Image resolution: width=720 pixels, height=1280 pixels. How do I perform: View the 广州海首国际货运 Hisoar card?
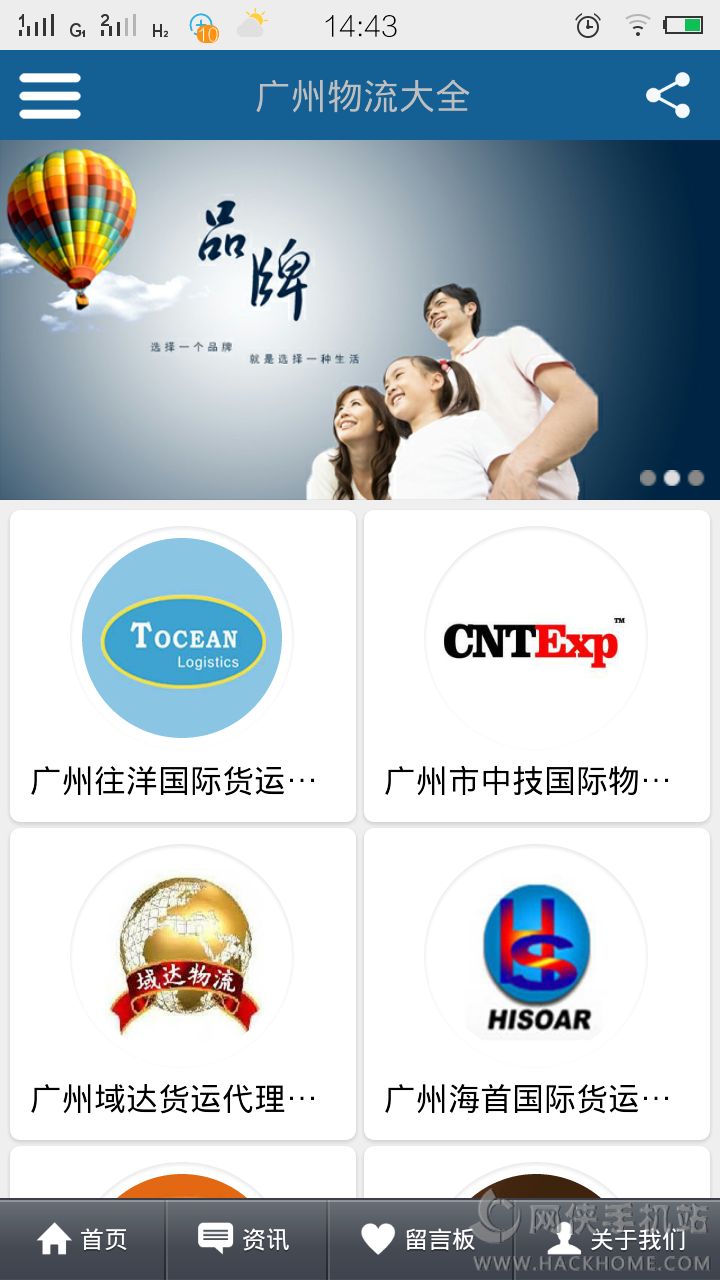tap(537, 984)
